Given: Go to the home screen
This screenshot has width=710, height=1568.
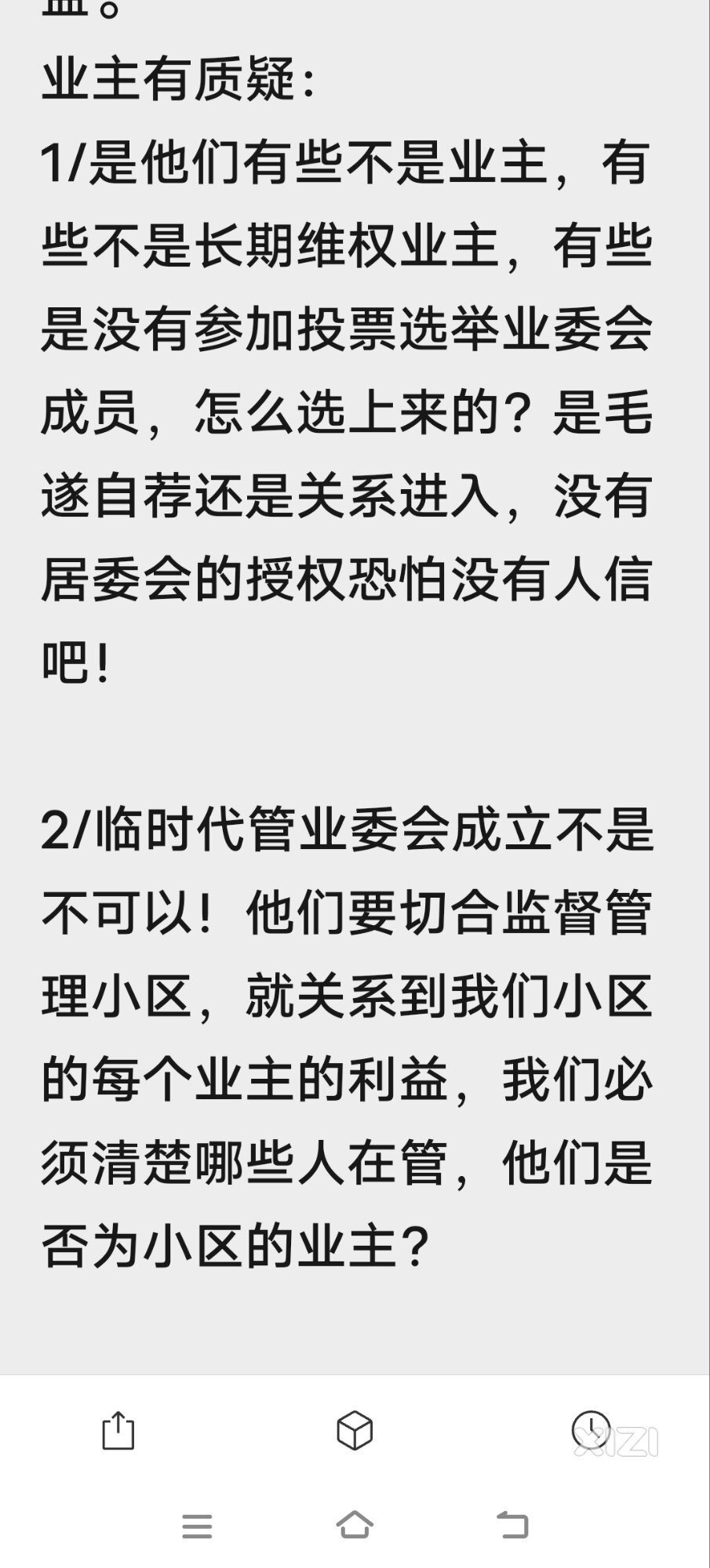Looking at the screenshot, I should (x=355, y=1525).
